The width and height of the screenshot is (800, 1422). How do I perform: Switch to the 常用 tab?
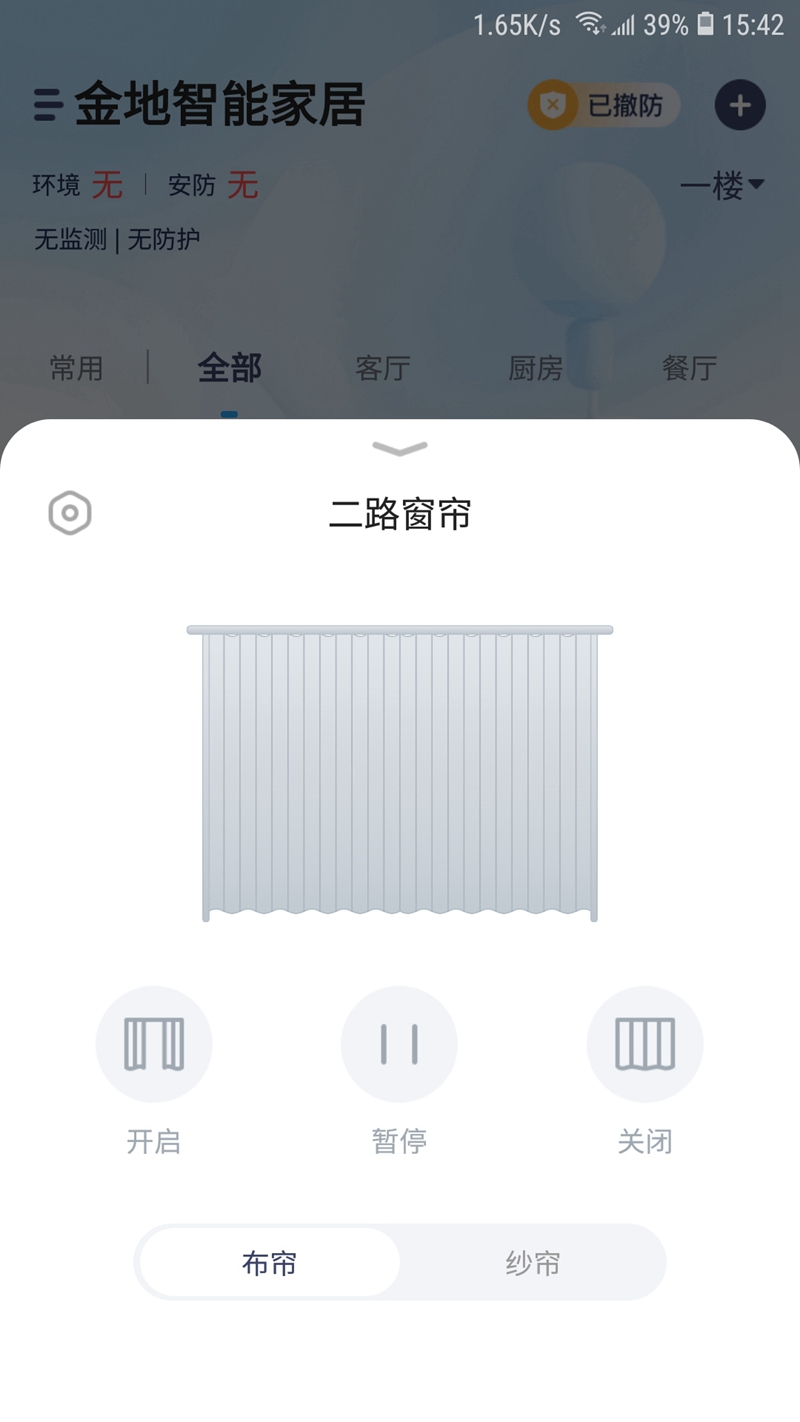point(77,368)
